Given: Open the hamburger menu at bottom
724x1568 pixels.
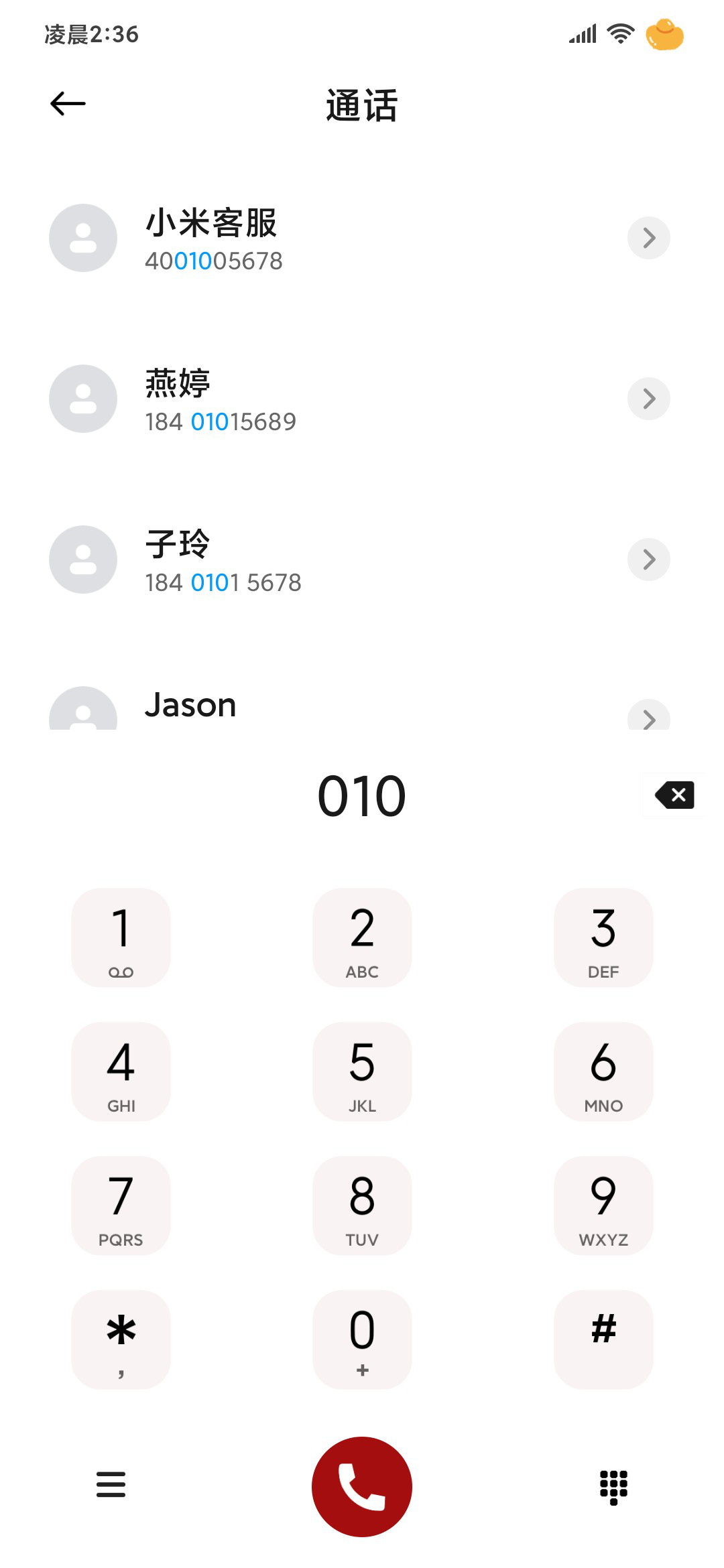Looking at the screenshot, I should coord(111,1484).
